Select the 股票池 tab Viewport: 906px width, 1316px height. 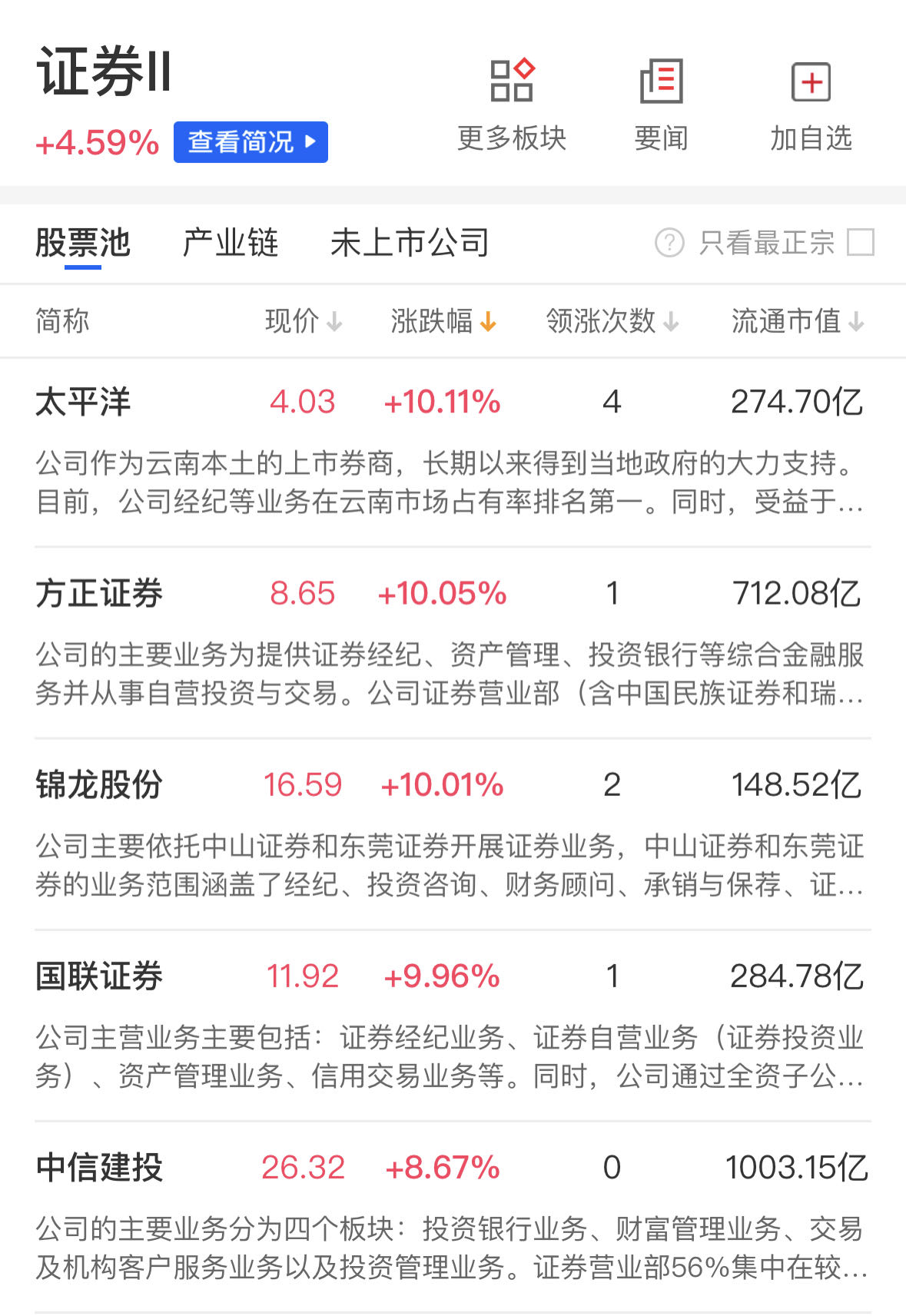pyautogui.click(x=83, y=243)
